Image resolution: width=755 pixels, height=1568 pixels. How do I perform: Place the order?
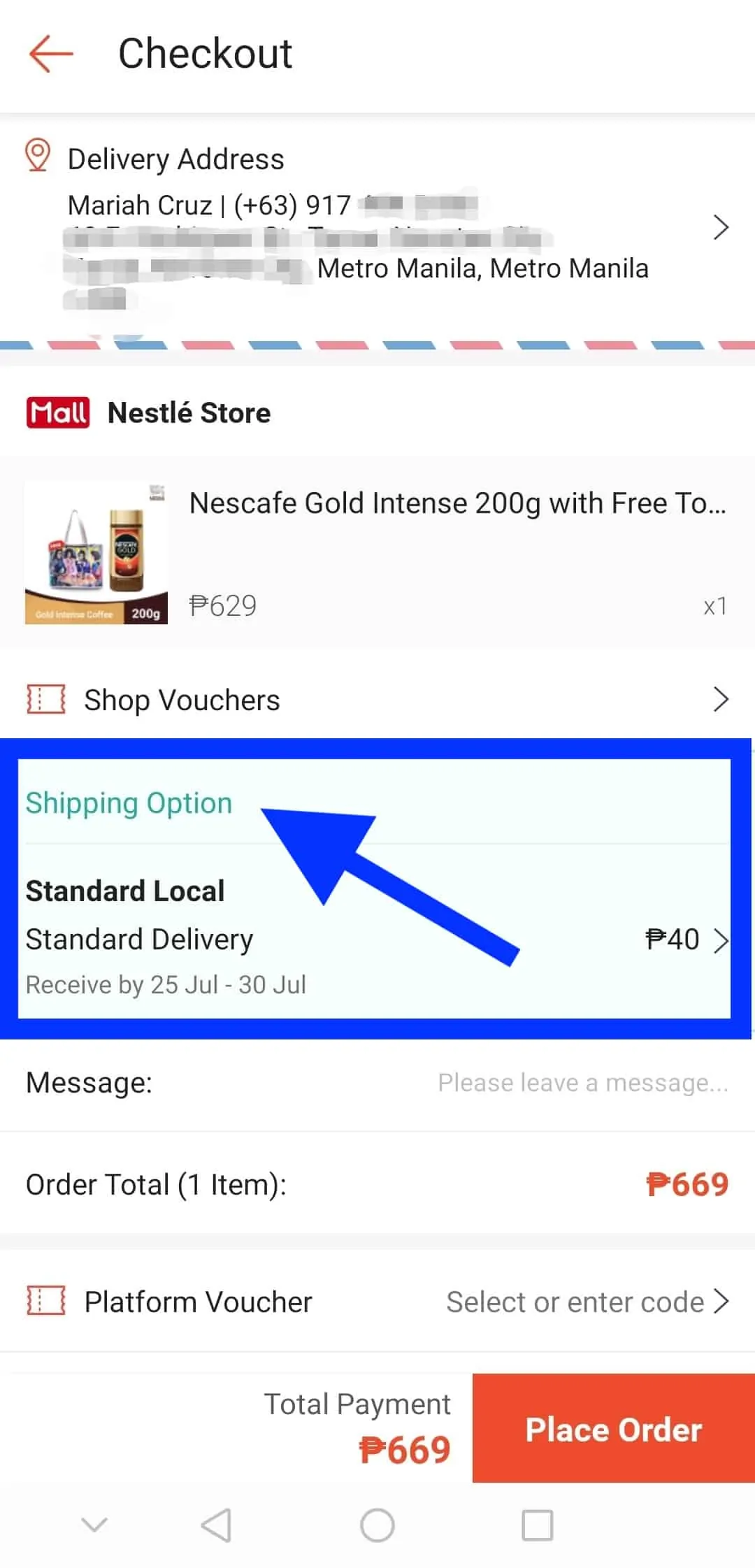coord(613,1430)
